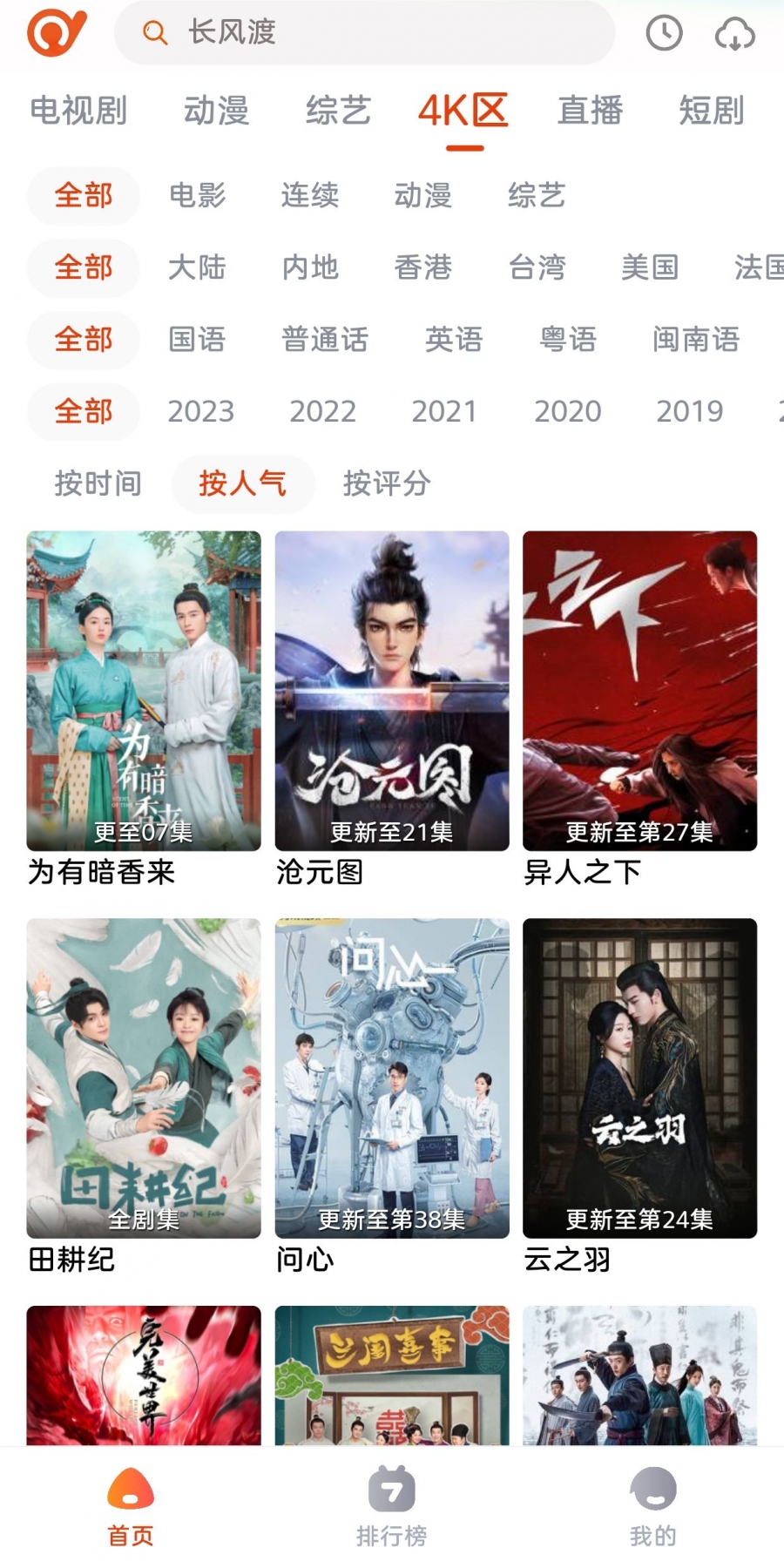Viewport: 784px width, 1568px height.
Task: Open the 田耕纪 poster
Action: click(x=144, y=1078)
